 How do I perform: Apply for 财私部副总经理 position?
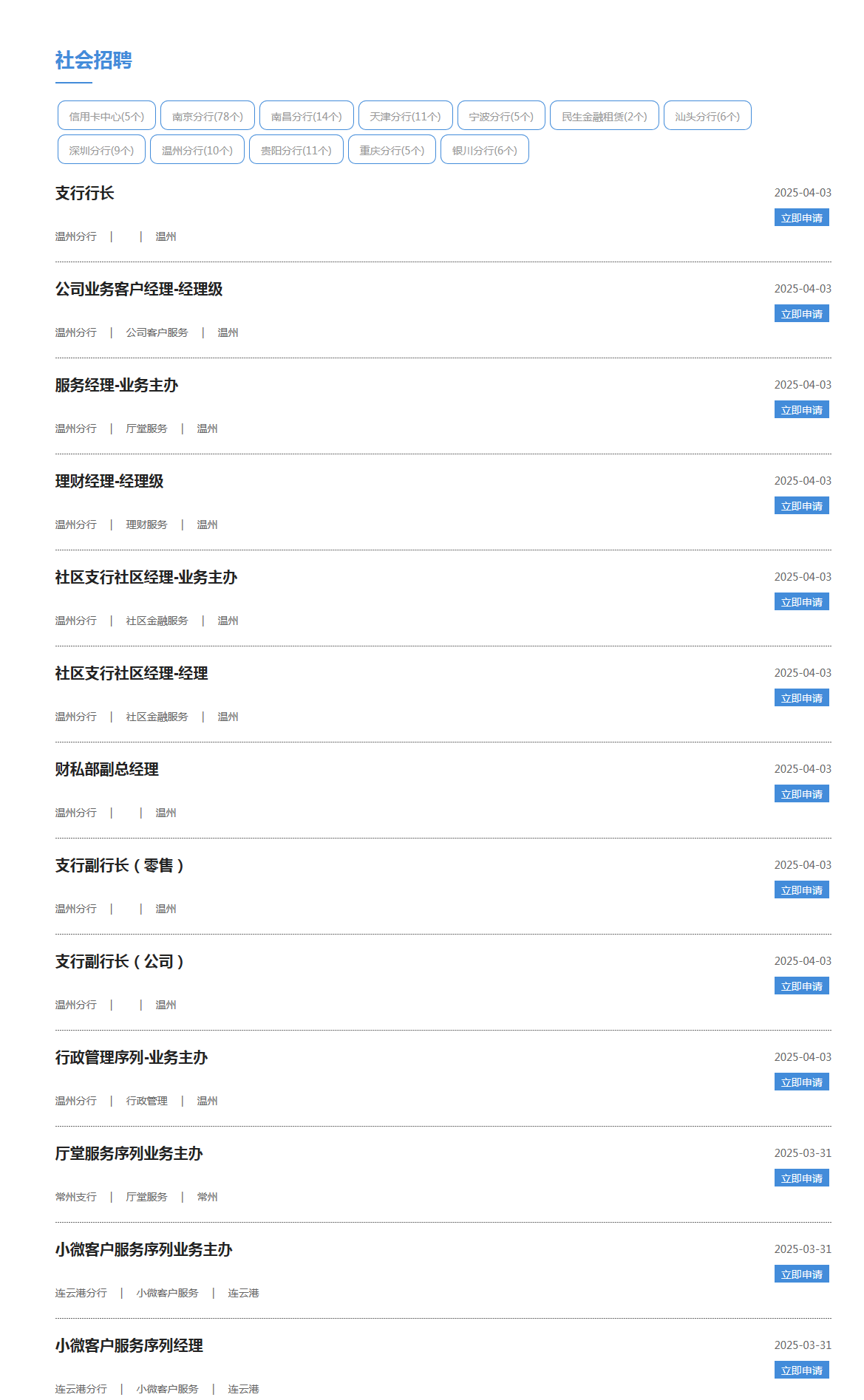(x=802, y=794)
